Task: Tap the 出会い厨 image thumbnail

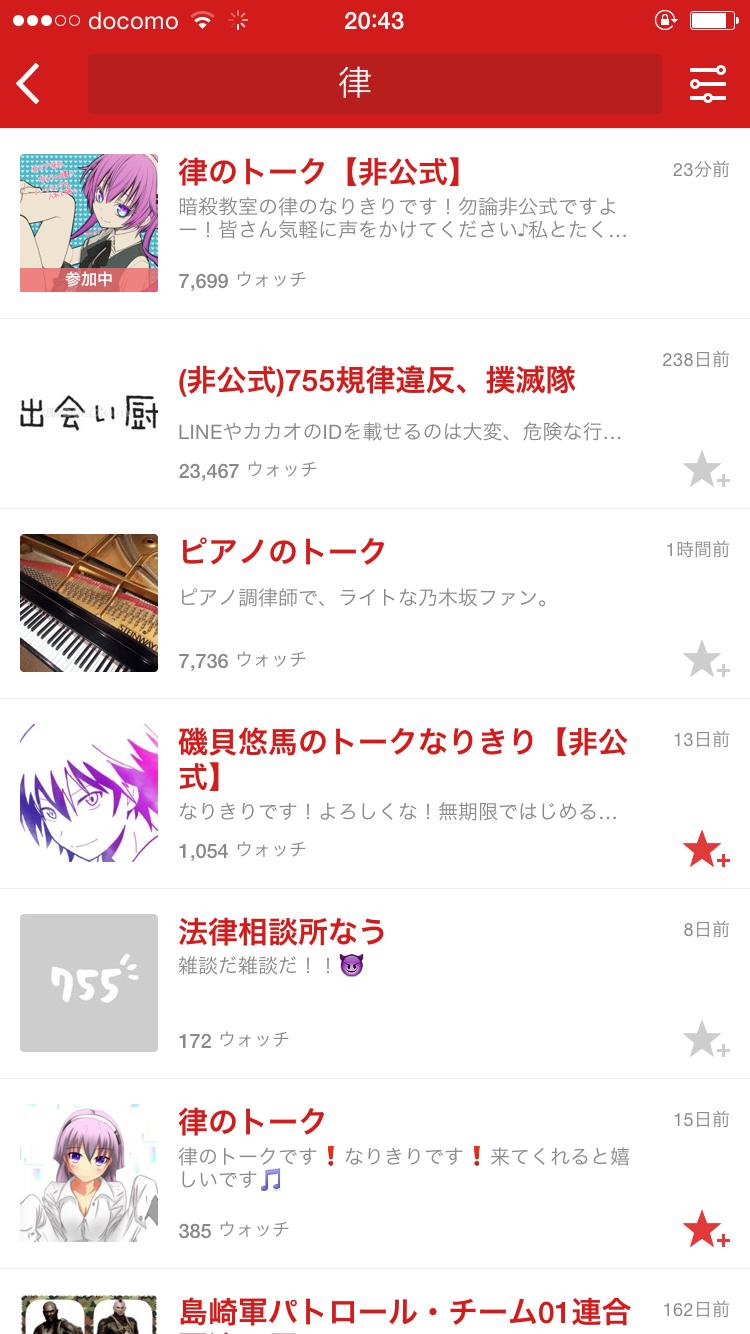Action: pos(88,413)
